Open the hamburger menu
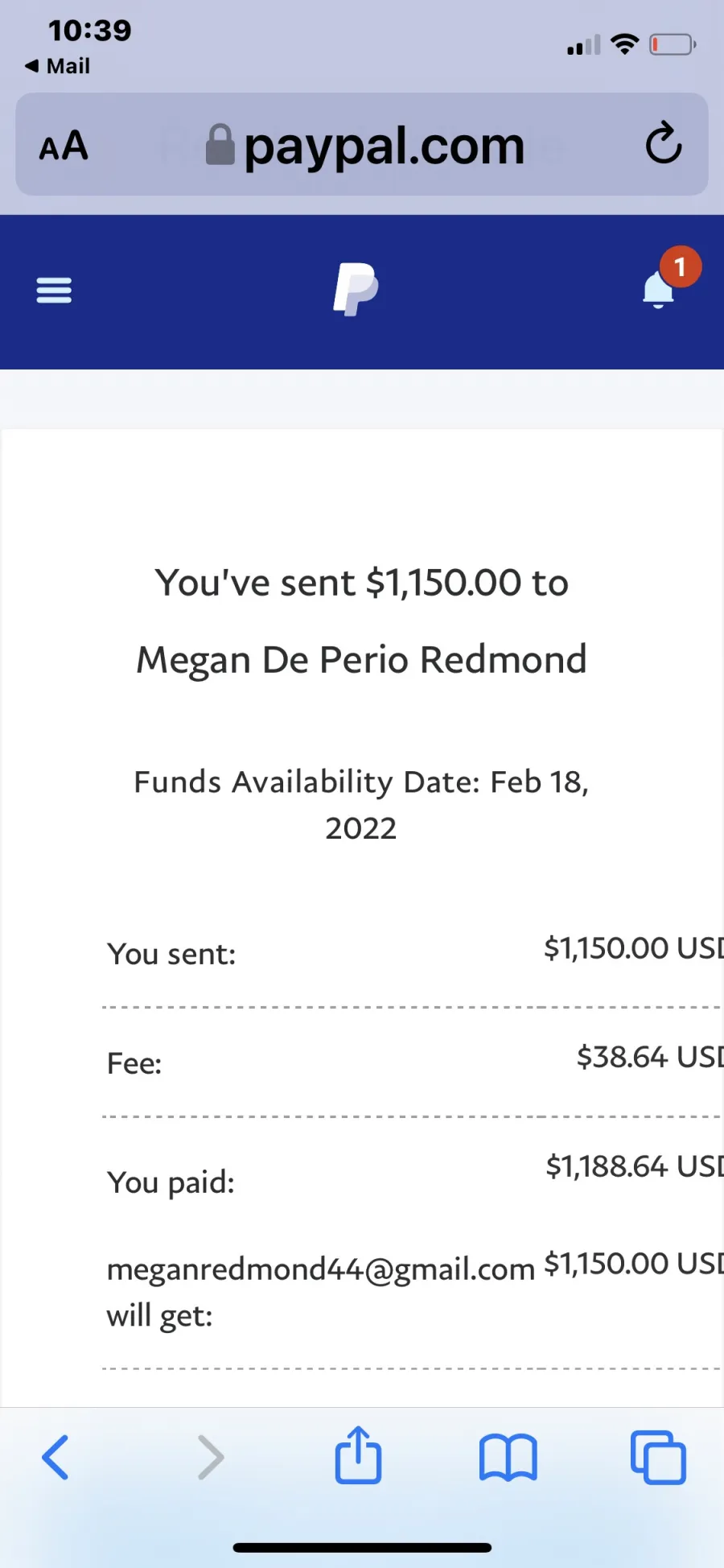This screenshot has height=1568, width=724. click(x=54, y=290)
